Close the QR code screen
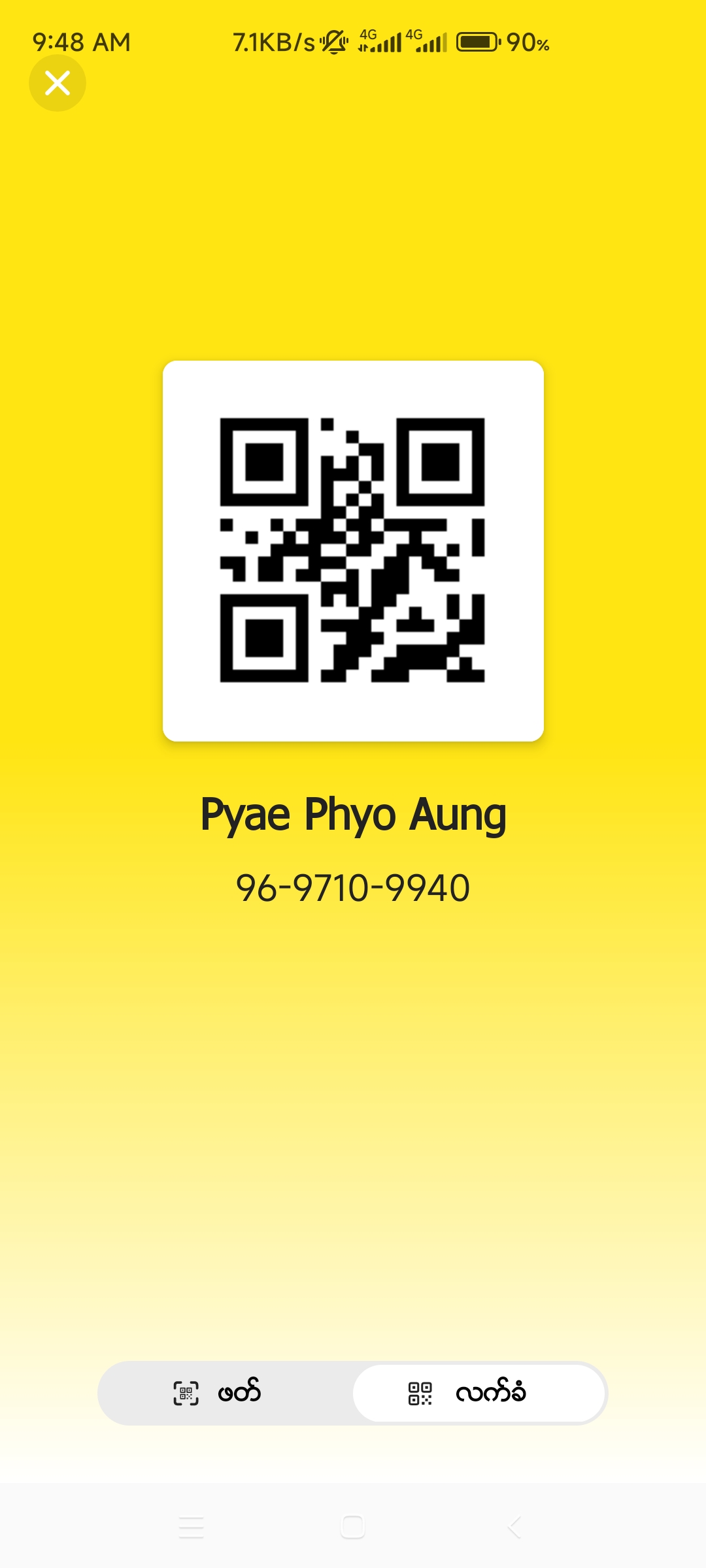 pos(58,83)
